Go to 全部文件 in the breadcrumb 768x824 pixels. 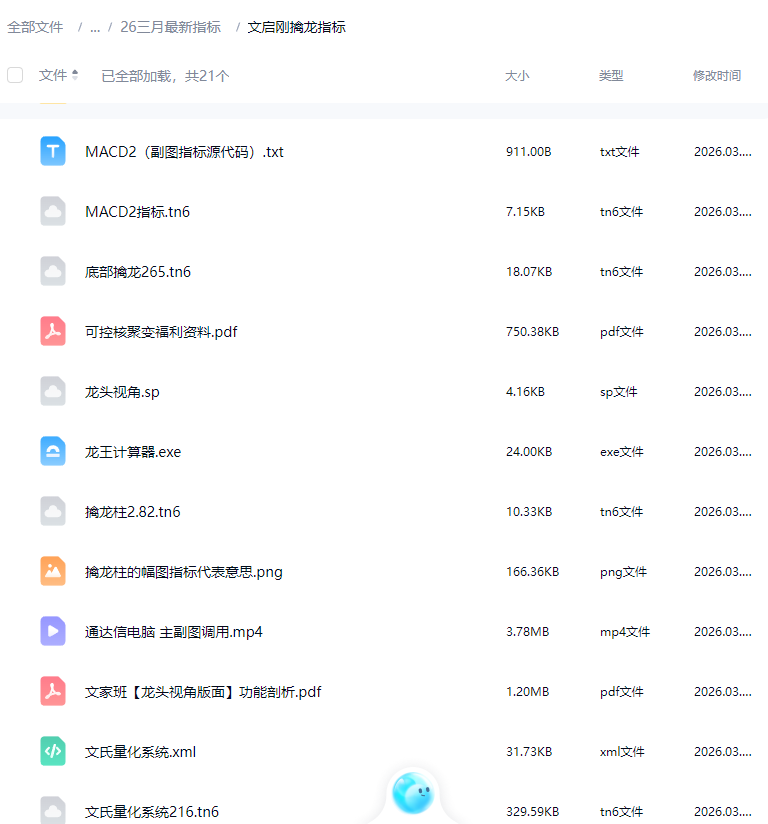[35, 27]
